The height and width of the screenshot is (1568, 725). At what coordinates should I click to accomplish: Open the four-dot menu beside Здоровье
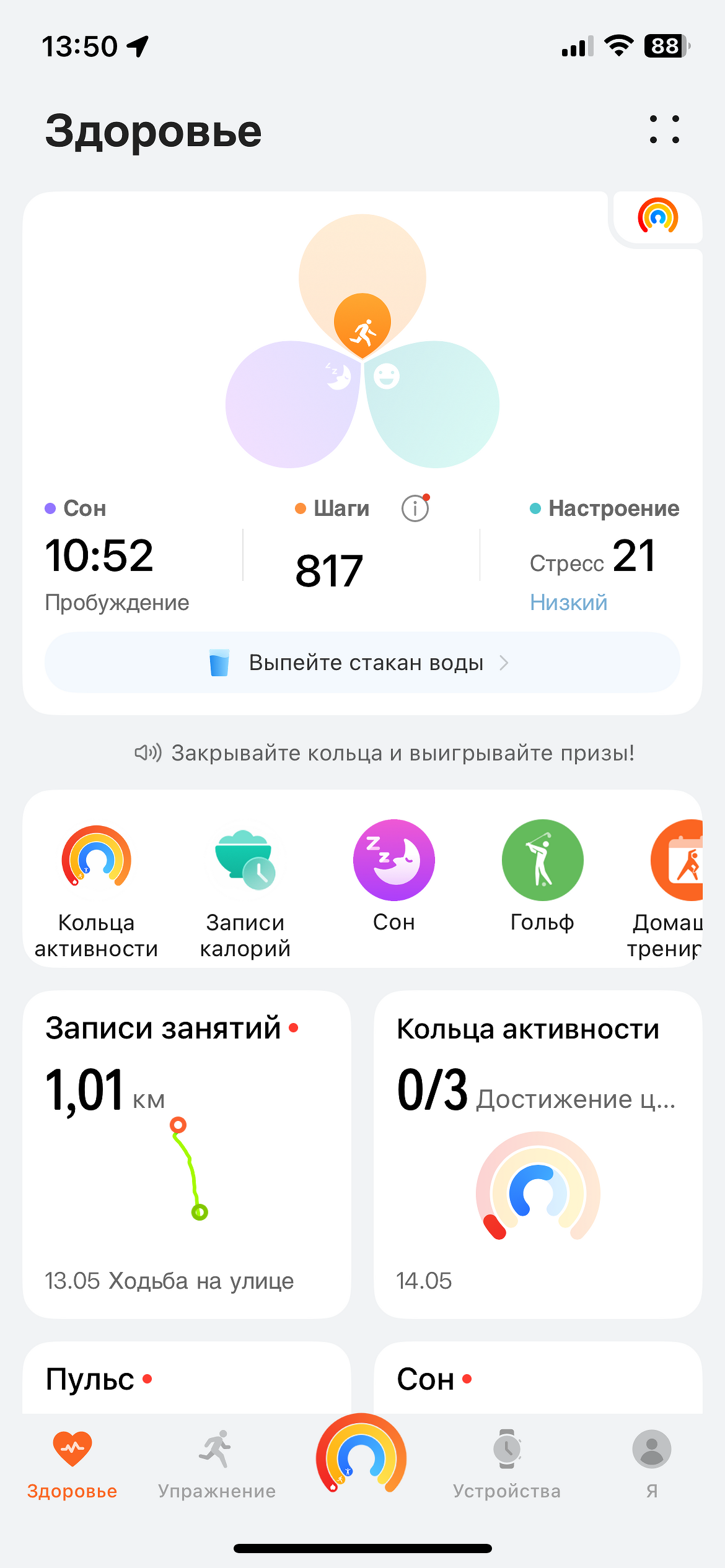(664, 129)
